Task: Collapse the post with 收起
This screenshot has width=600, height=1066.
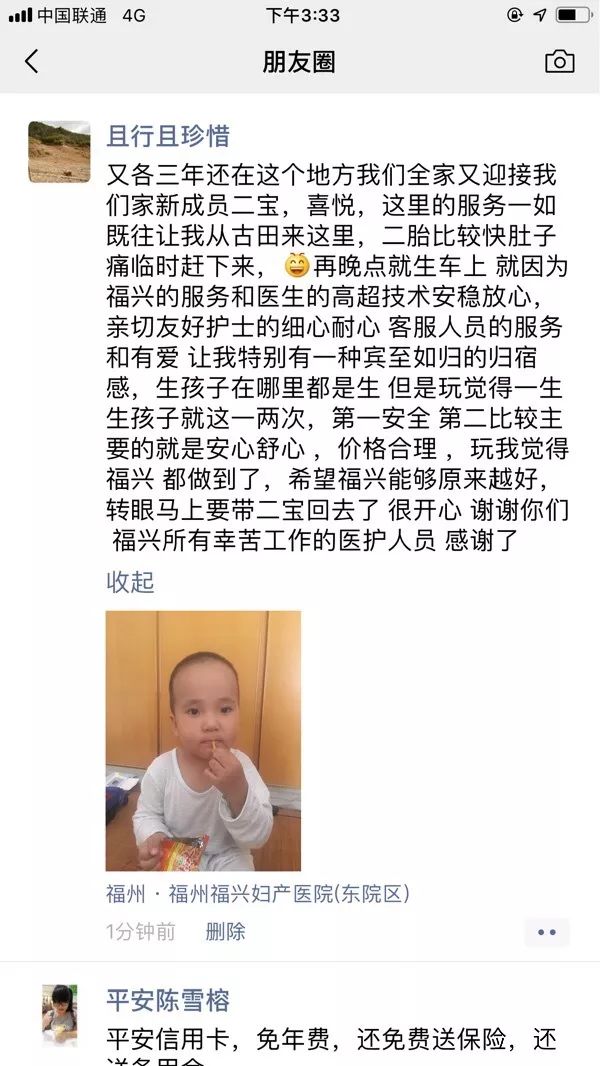Action: click(130, 581)
